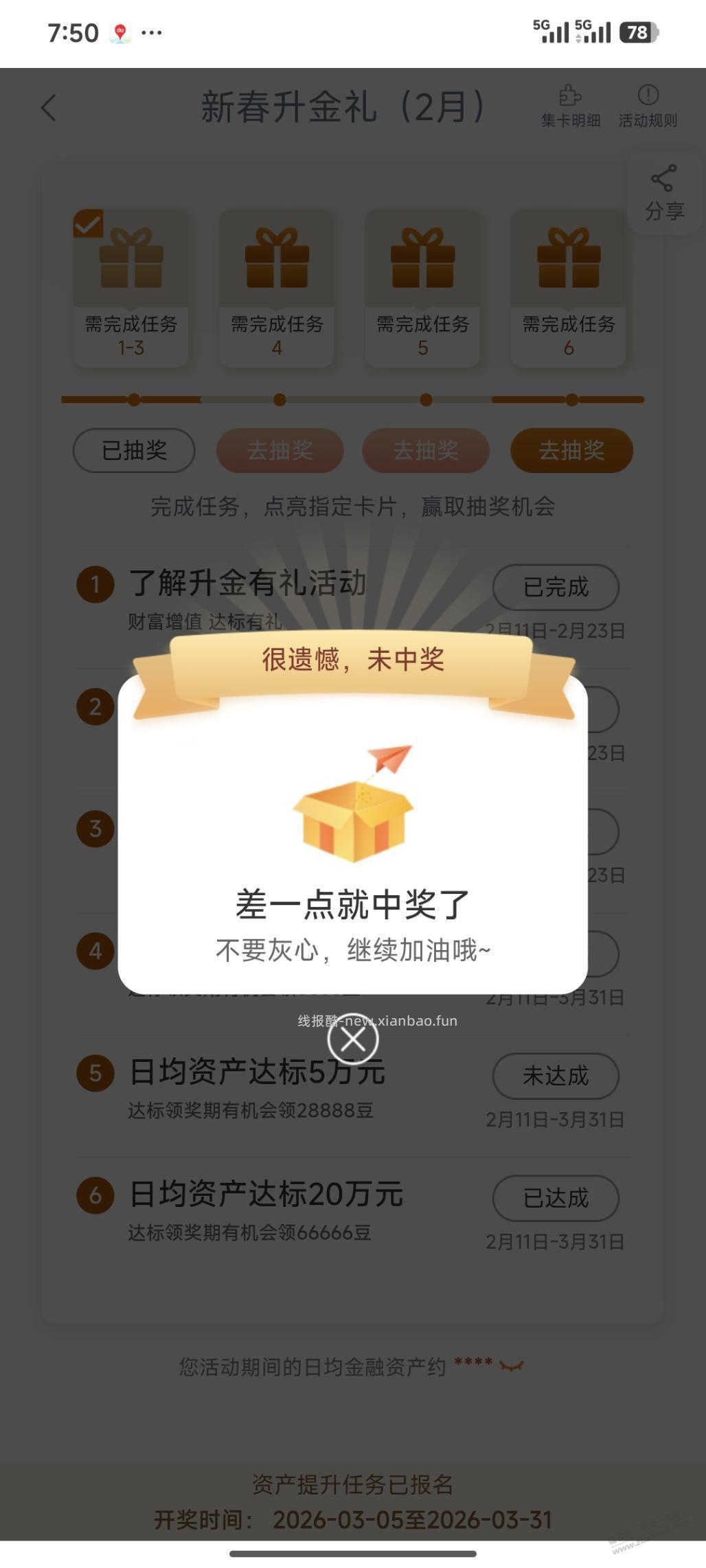This screenshot has height=1568, width=706.
Task: Tap the back arrow at top left
Action: [x=49, y=108]
